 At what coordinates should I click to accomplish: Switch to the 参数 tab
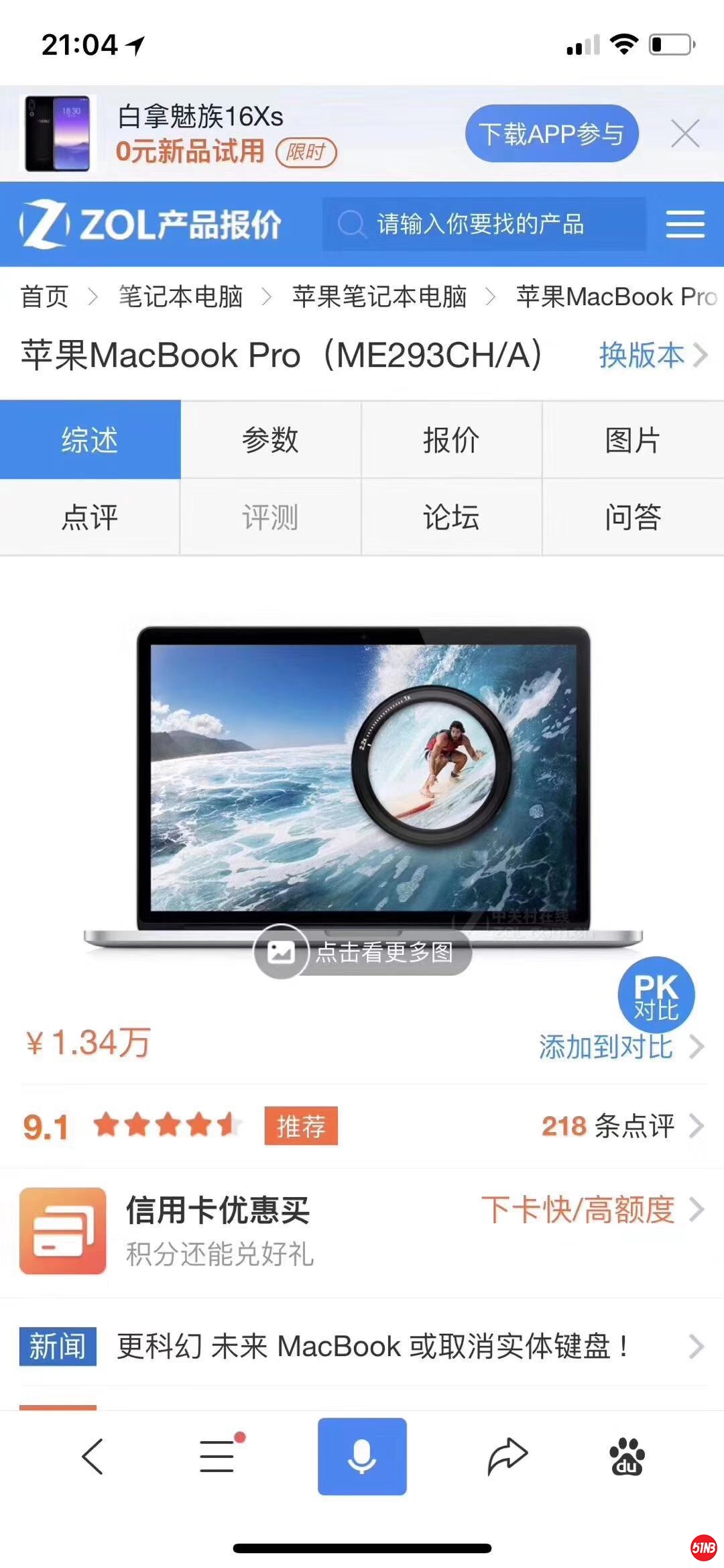pos(271,441)
